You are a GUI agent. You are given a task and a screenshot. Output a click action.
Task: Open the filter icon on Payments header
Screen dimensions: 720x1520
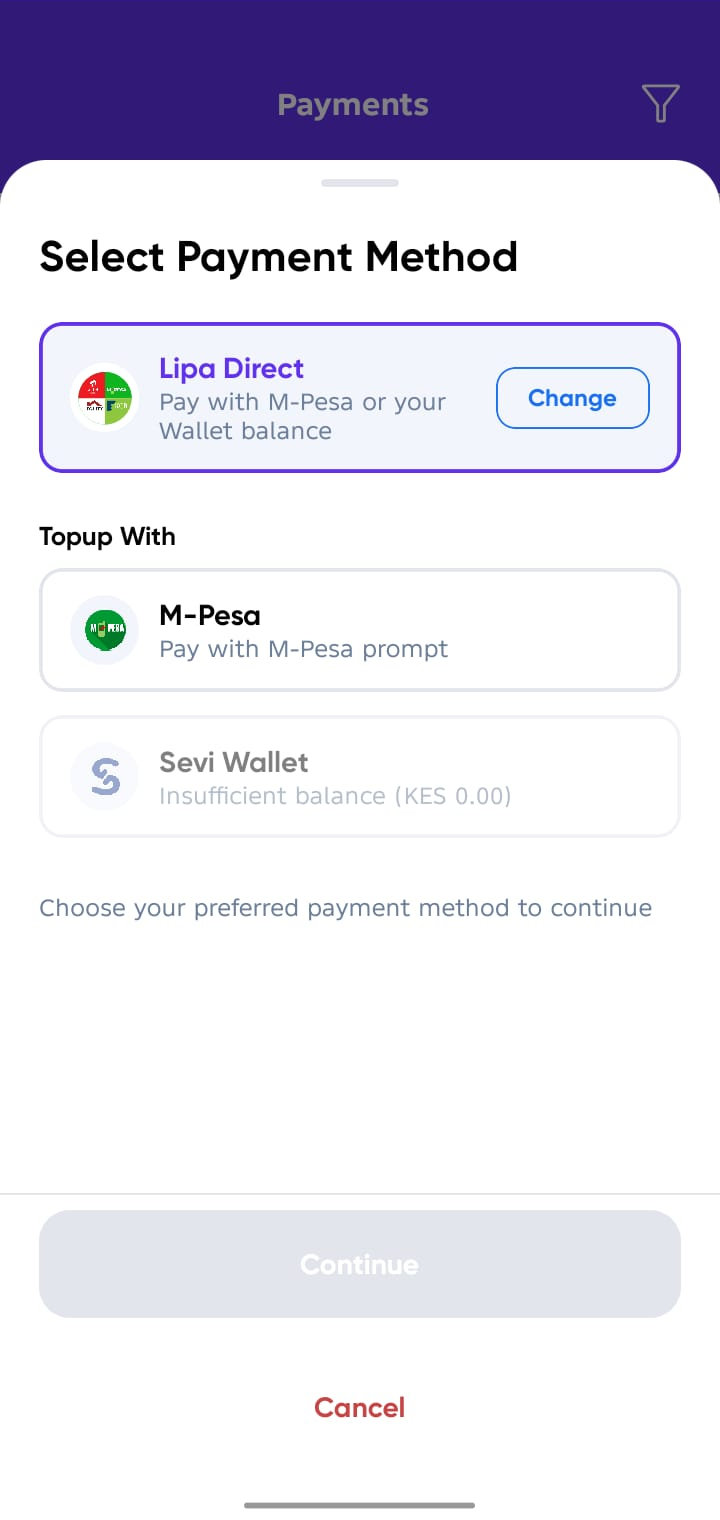tap(659, 103)
